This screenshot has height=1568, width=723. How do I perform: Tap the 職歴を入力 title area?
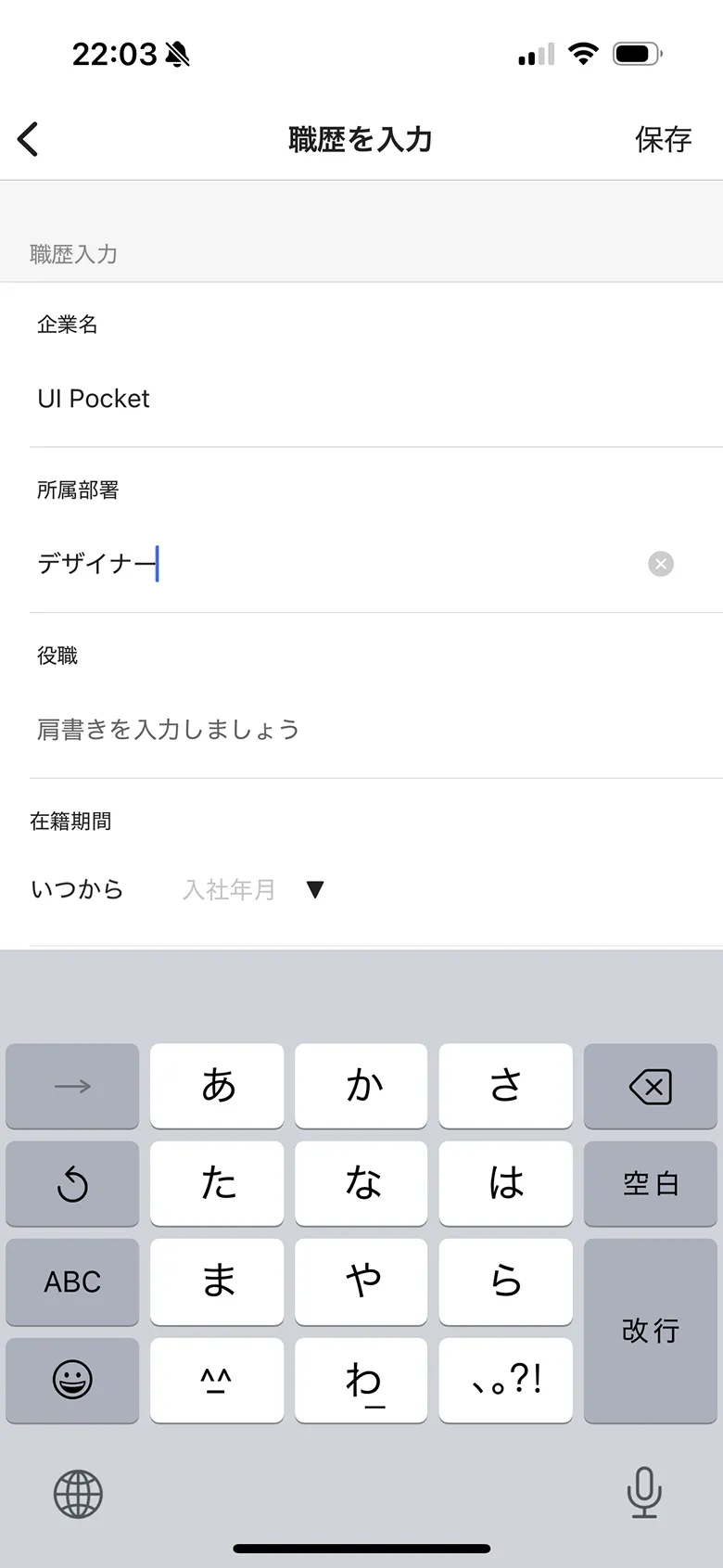361,137
